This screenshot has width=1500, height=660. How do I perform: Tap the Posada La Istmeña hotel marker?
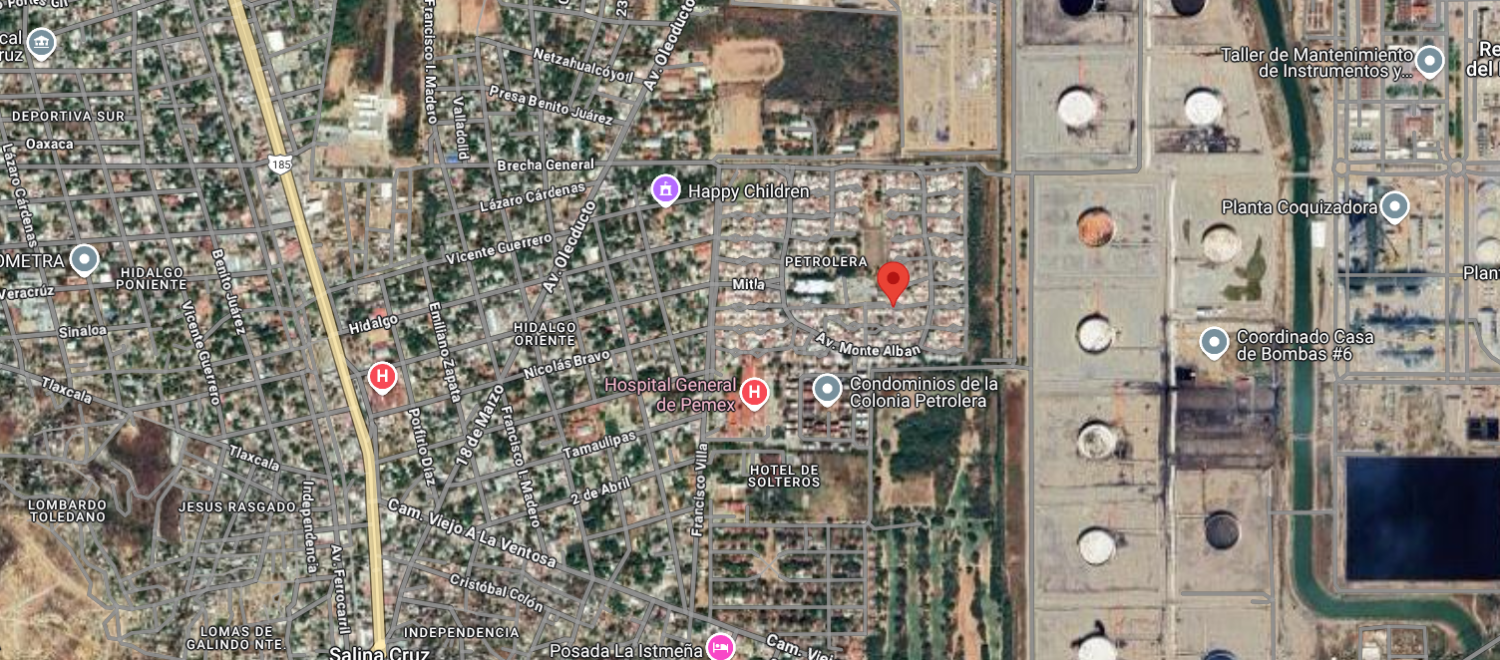click(720, 646)
